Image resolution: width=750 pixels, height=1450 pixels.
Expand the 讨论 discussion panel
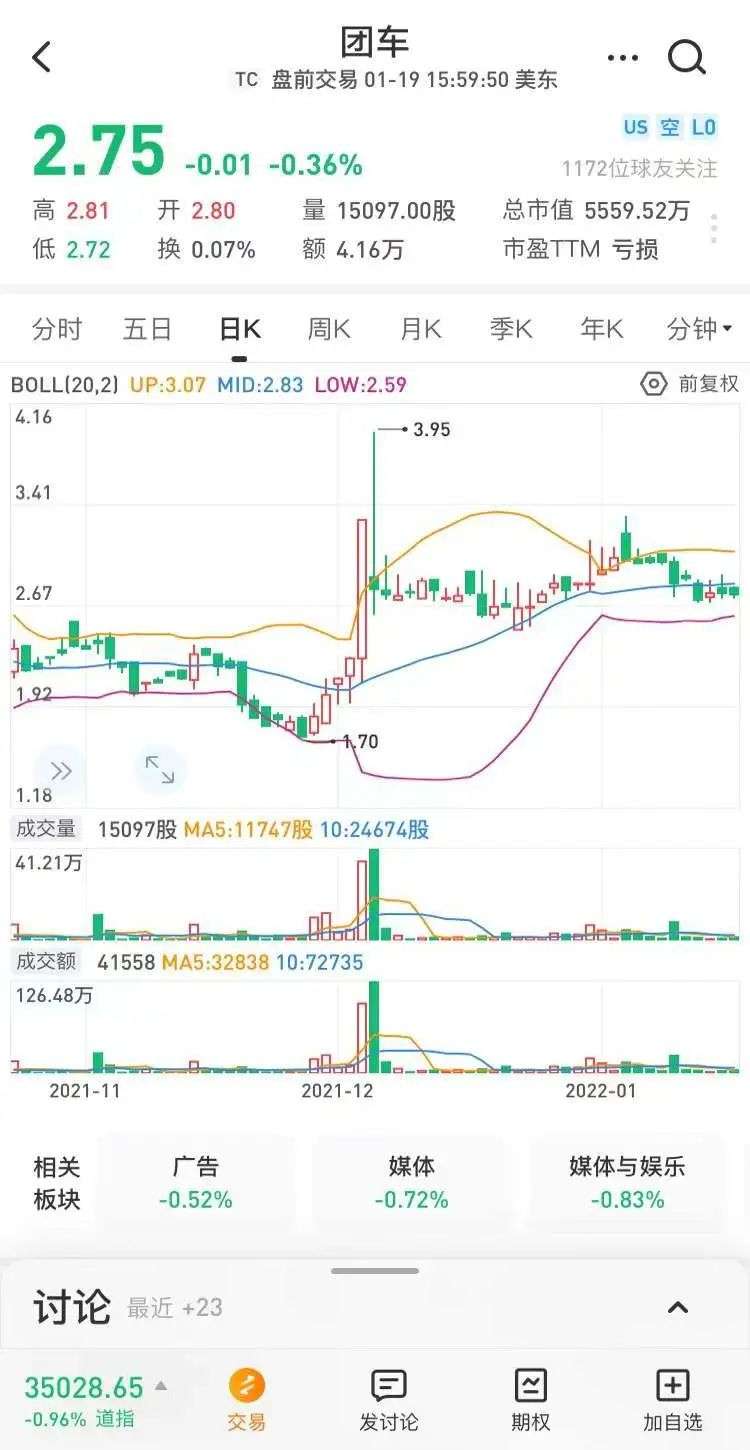[678, 1307]
